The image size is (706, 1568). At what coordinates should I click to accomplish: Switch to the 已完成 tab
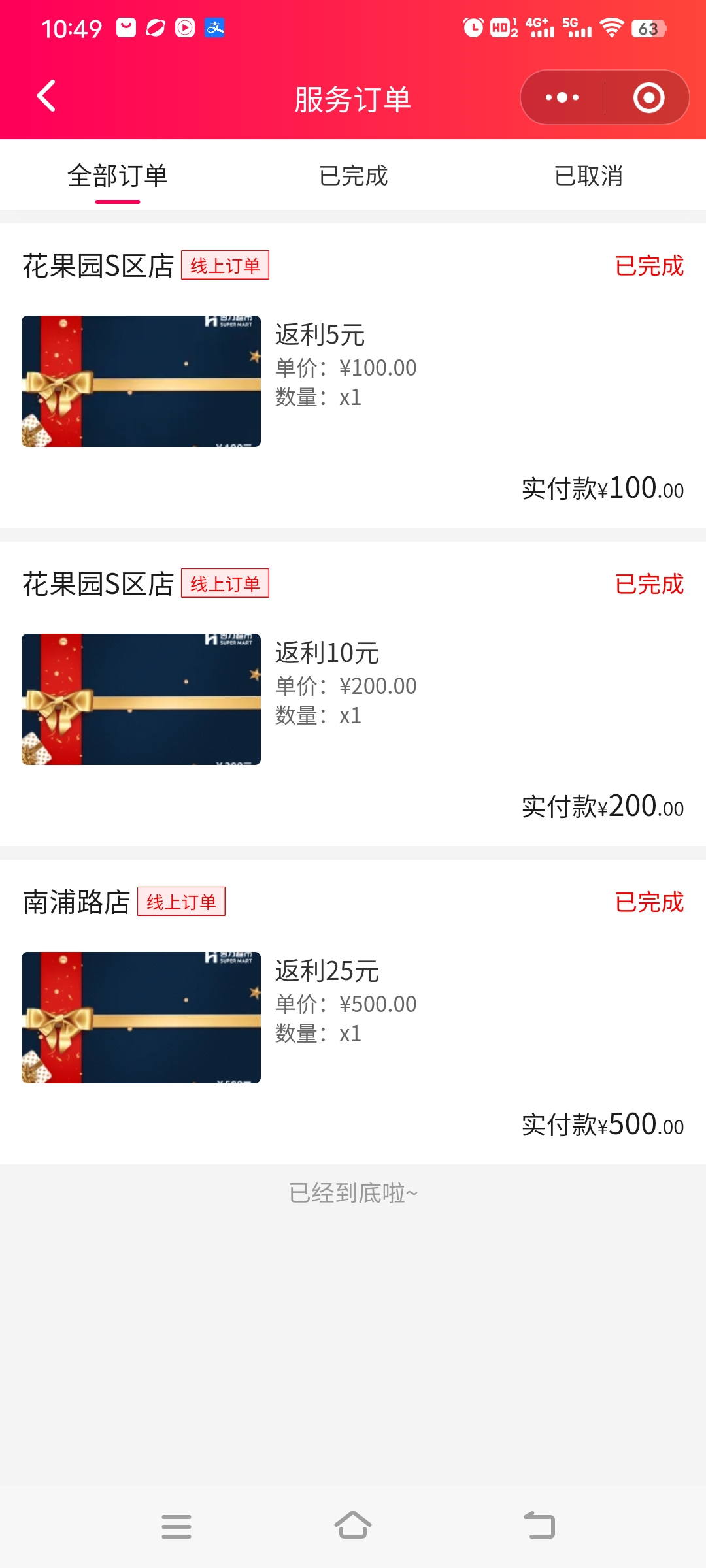[x=353, y=176]
